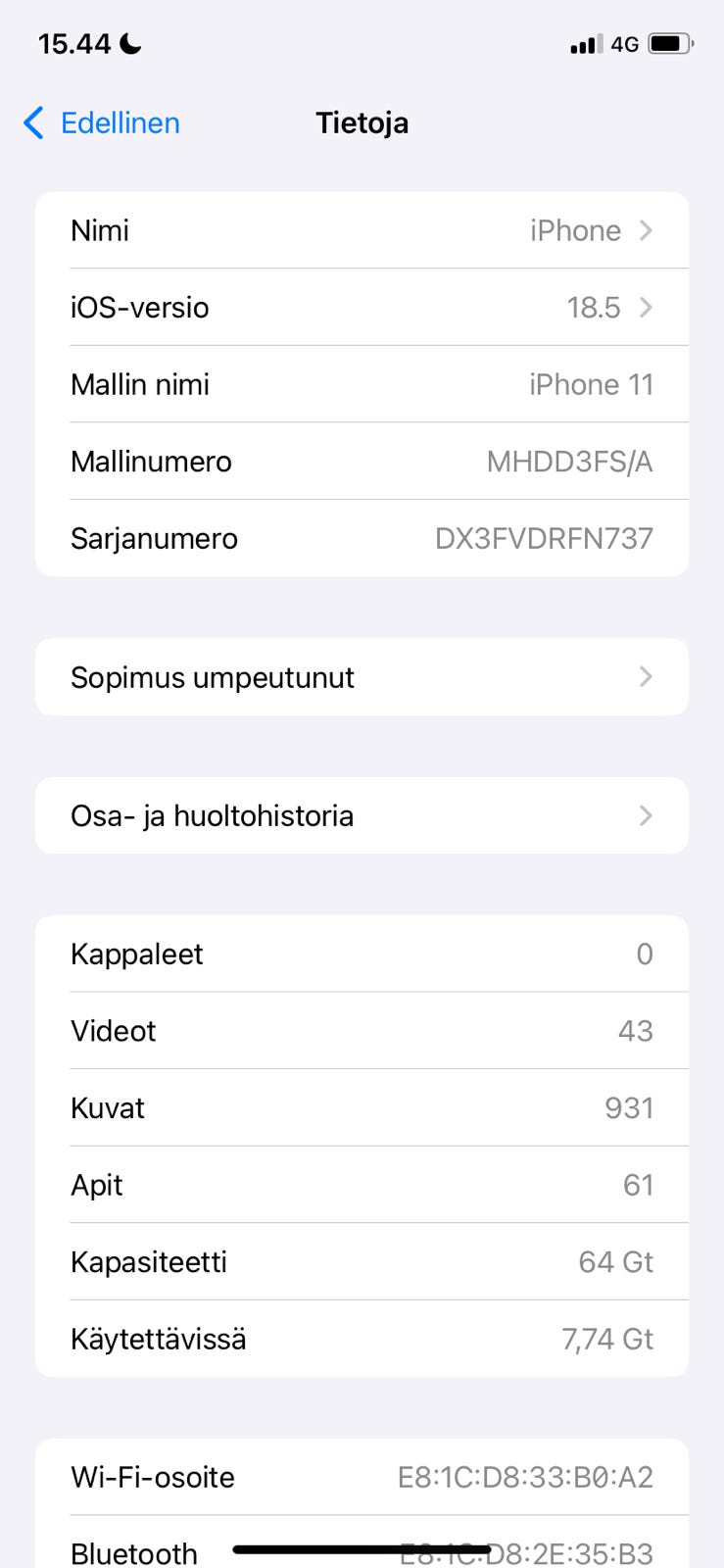This screenshot has width=724, height=1568.
Task: Open Sopimus umpeutunut coverage info
Action: [x=362, y=677]
